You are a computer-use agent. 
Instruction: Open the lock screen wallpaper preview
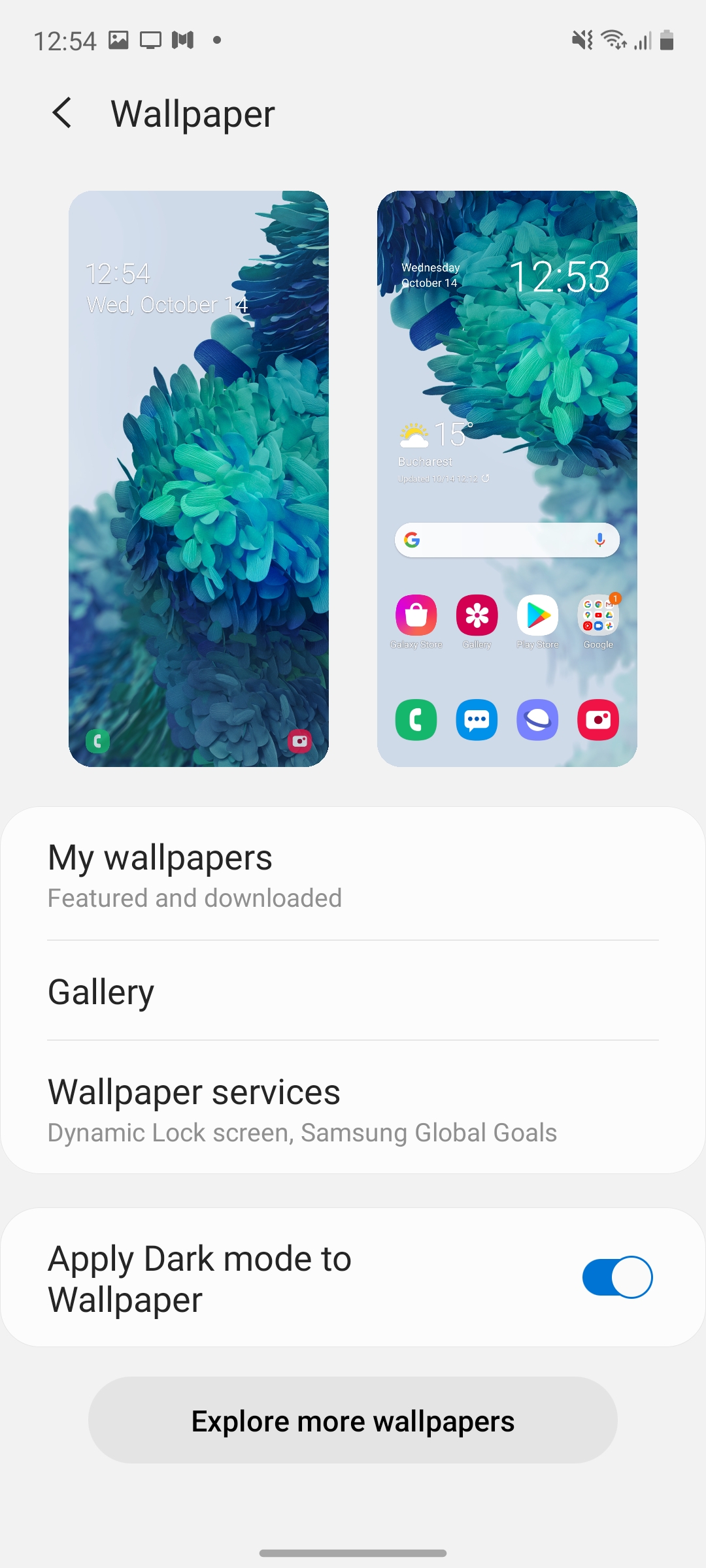(199, 478)
